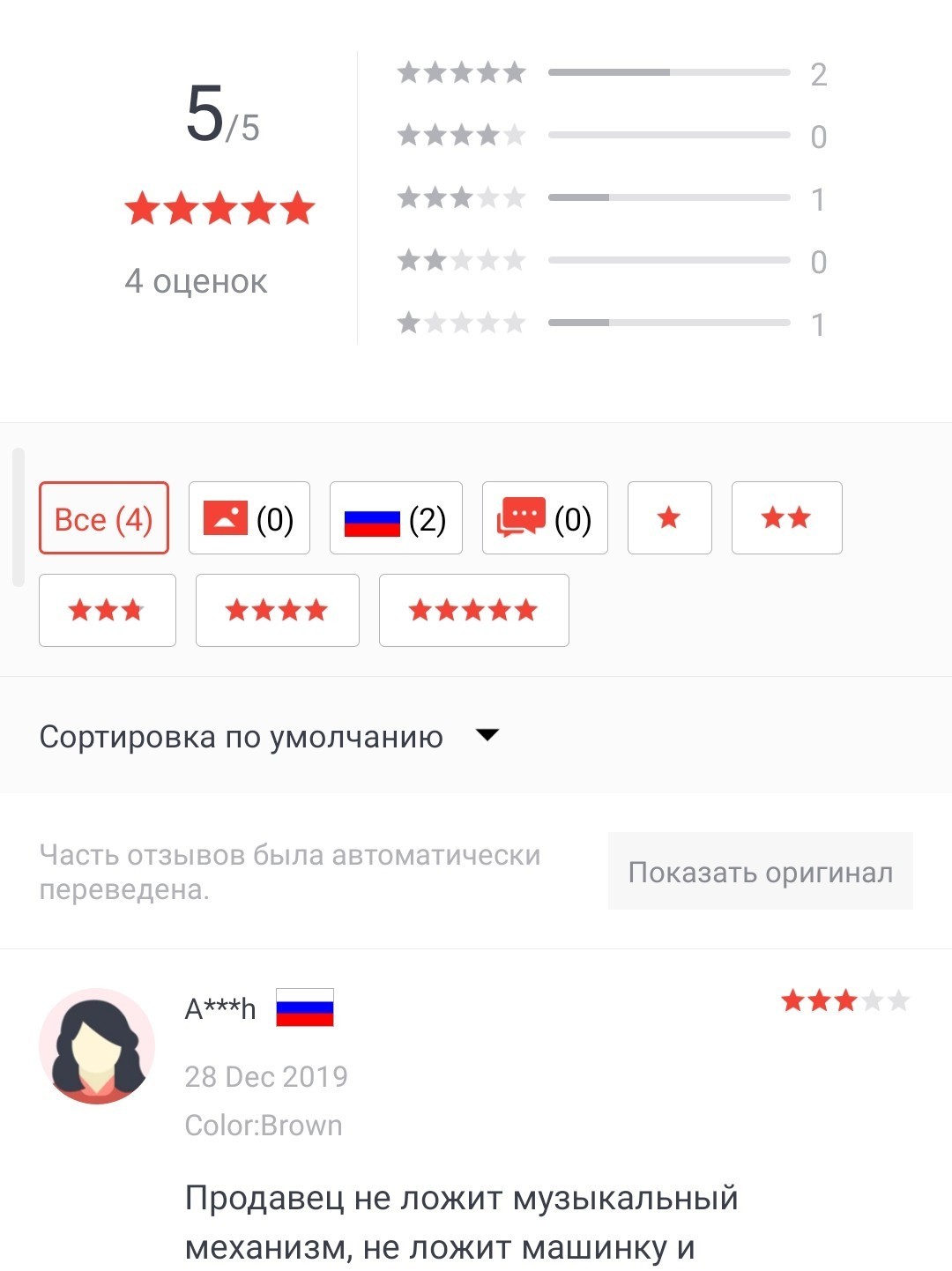Viewport: 952px width, 1271px height.
Task: Filter reviews from Russia
Action: coord(396,518)
